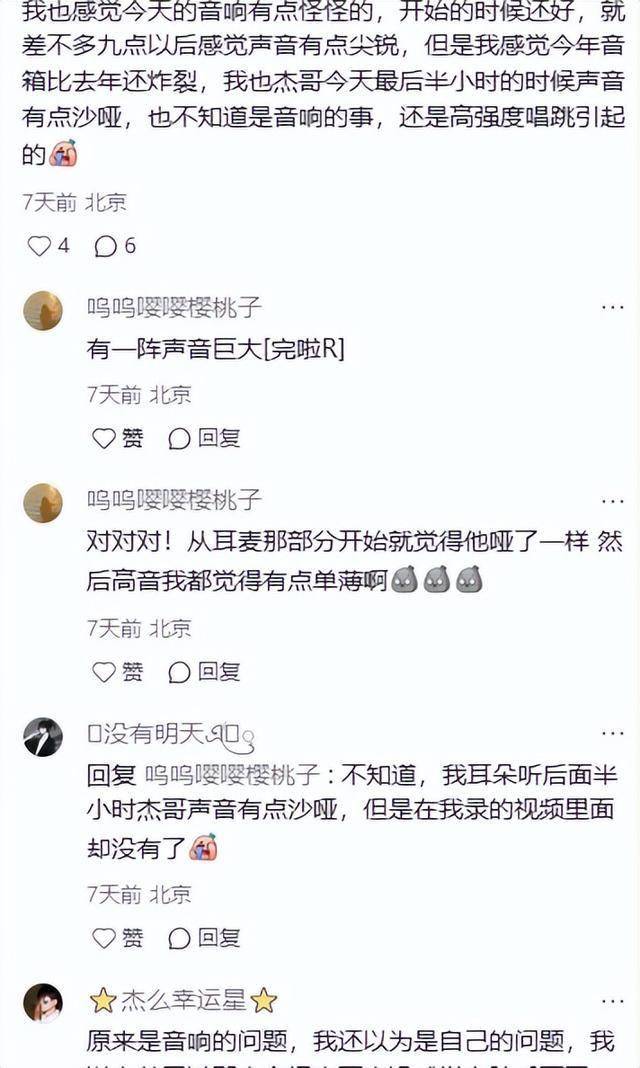Open overflow menu on 杰么幸运星's comment
The height and width of the screenshot is (1068, 640).
point(612,1000)
